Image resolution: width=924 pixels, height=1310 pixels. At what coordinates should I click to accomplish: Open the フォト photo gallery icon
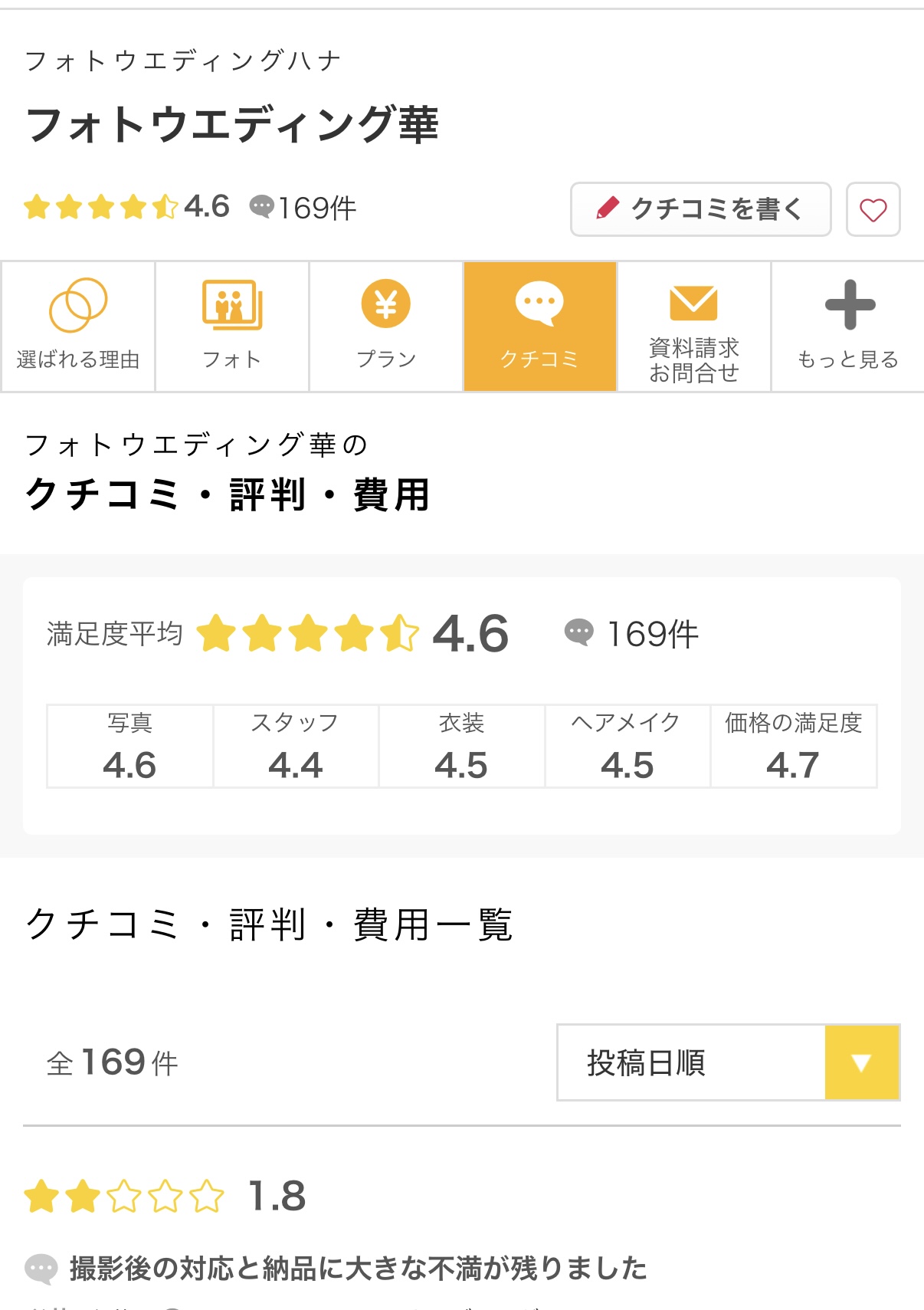point(231,305)
